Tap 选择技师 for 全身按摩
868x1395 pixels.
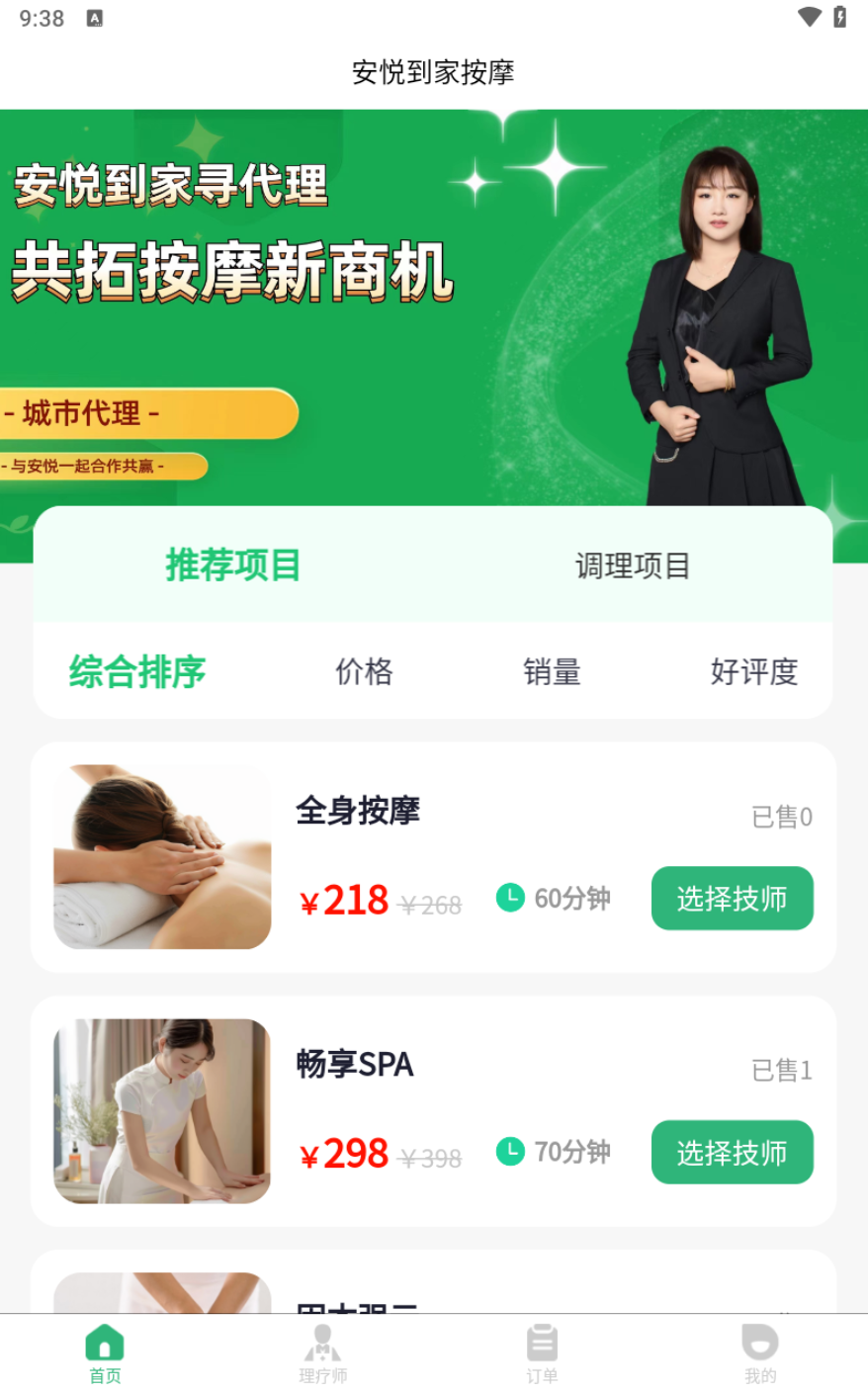(732, 899)
